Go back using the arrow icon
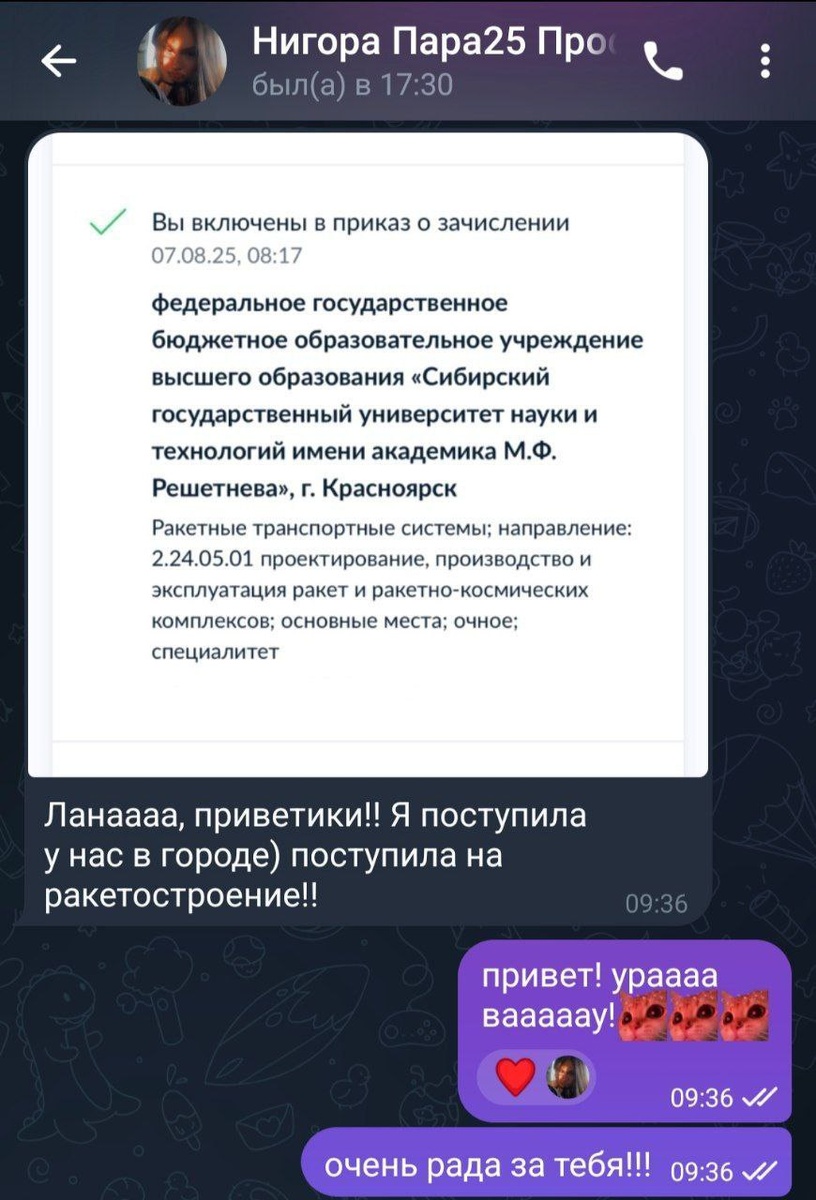 pos(59,59)
